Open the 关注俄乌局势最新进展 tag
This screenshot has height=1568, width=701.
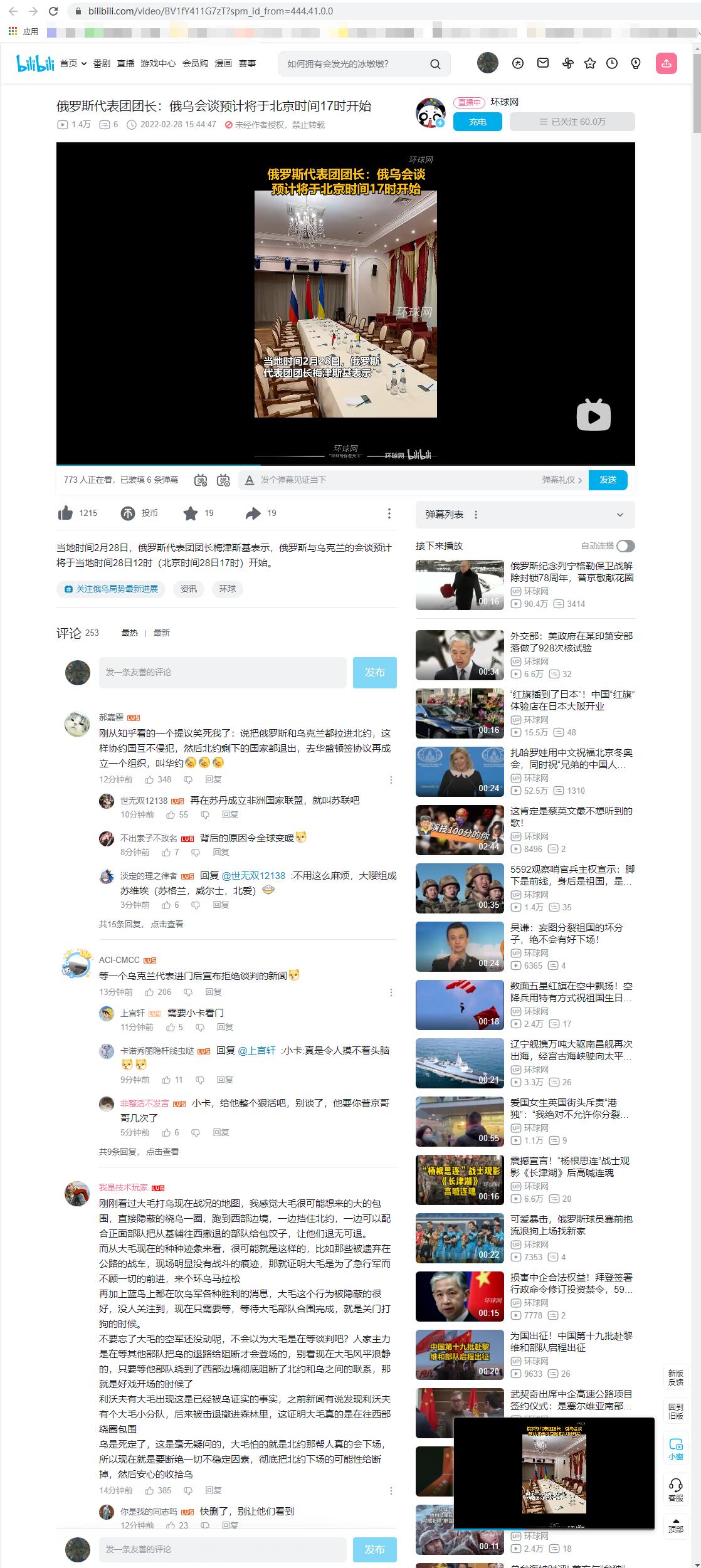tap(112, 589)
